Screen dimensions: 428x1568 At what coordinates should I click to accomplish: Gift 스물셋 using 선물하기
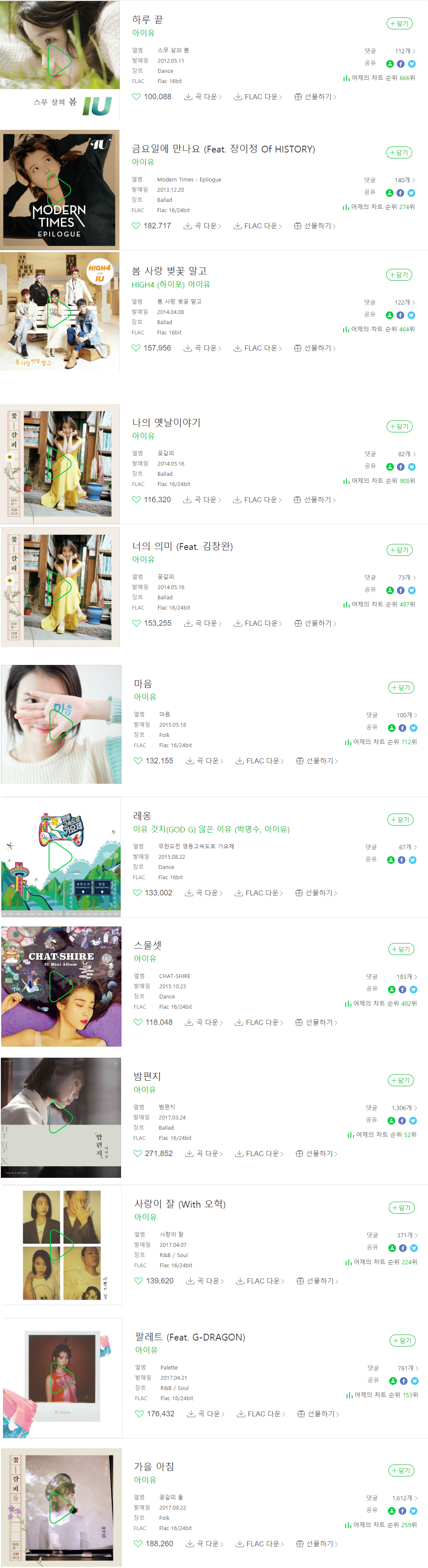(316, 1023)
